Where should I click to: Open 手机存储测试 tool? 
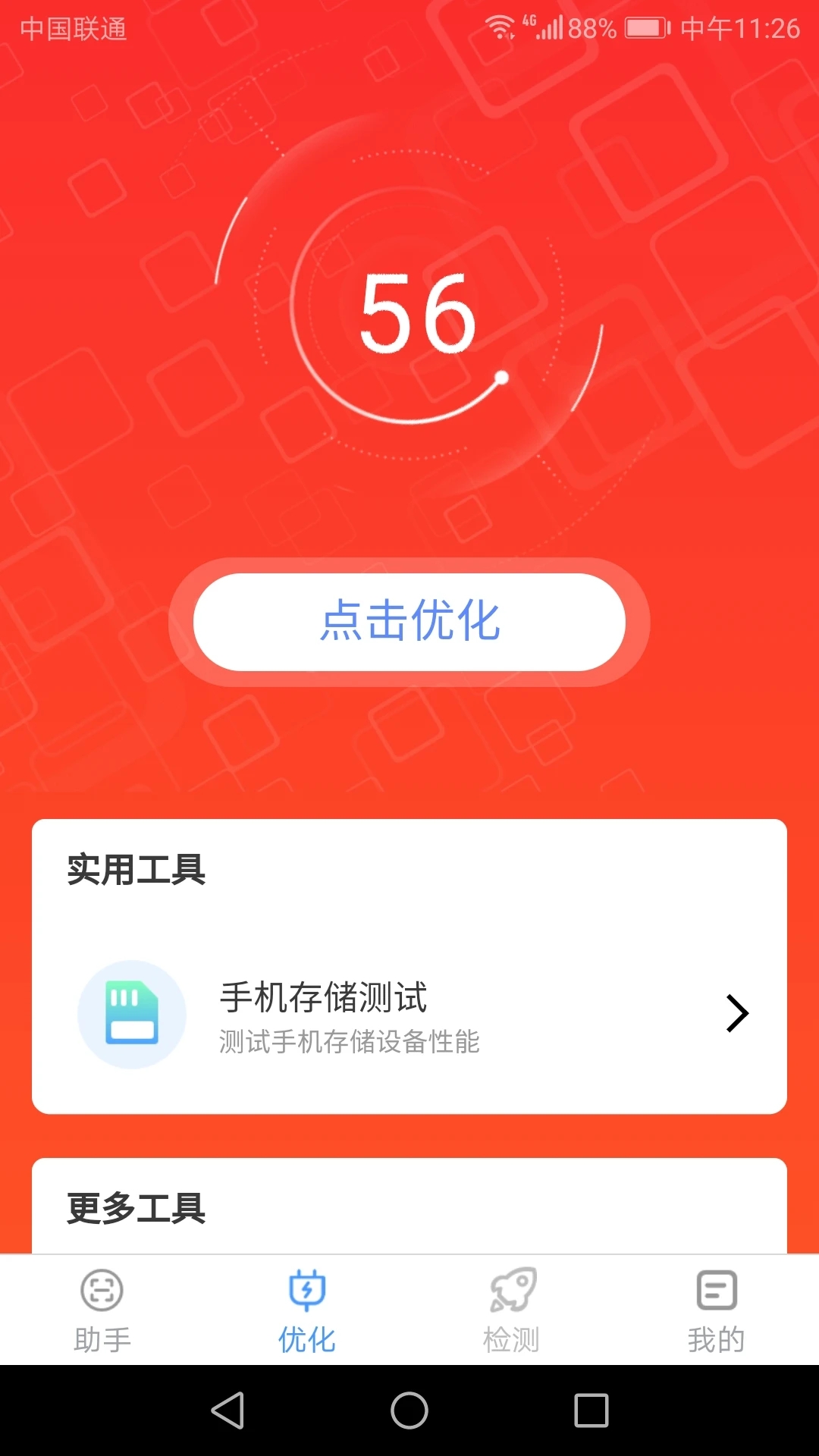[x=409, y=1015]
